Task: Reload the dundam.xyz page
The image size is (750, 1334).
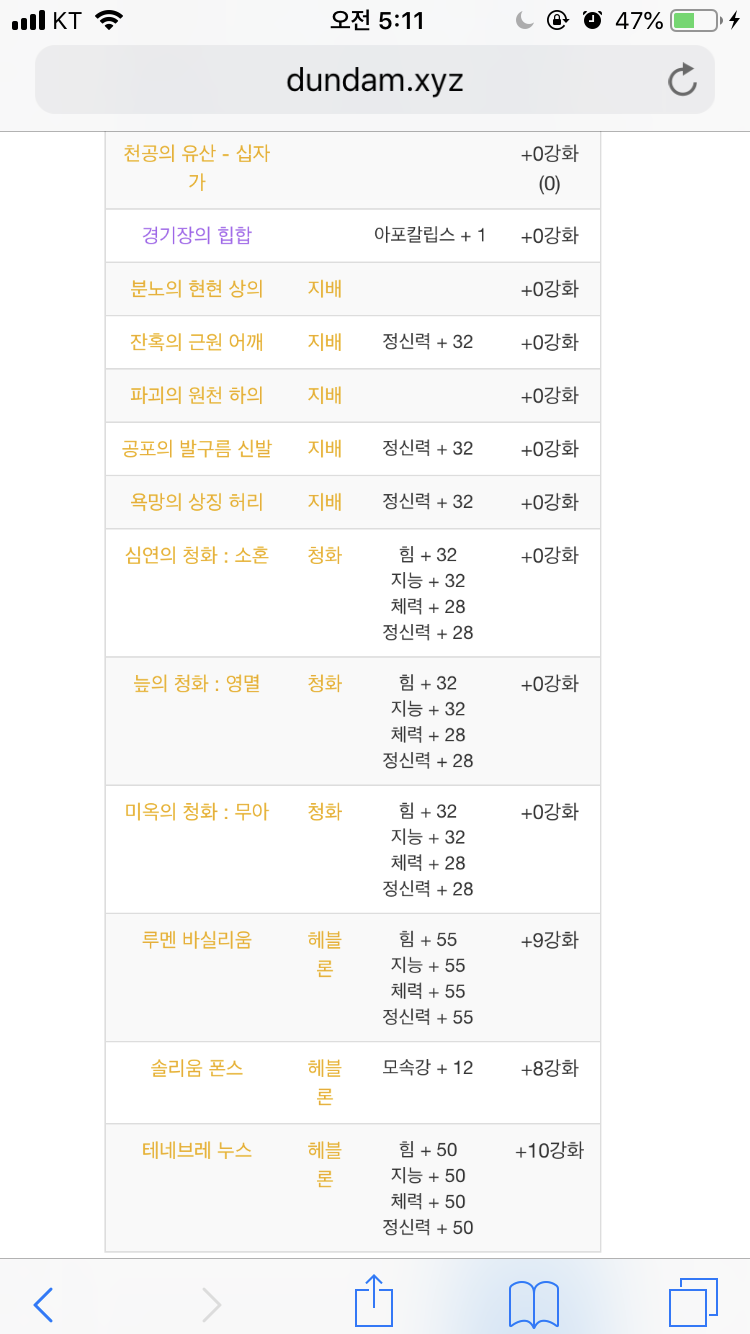Action: tap(682, 80)
